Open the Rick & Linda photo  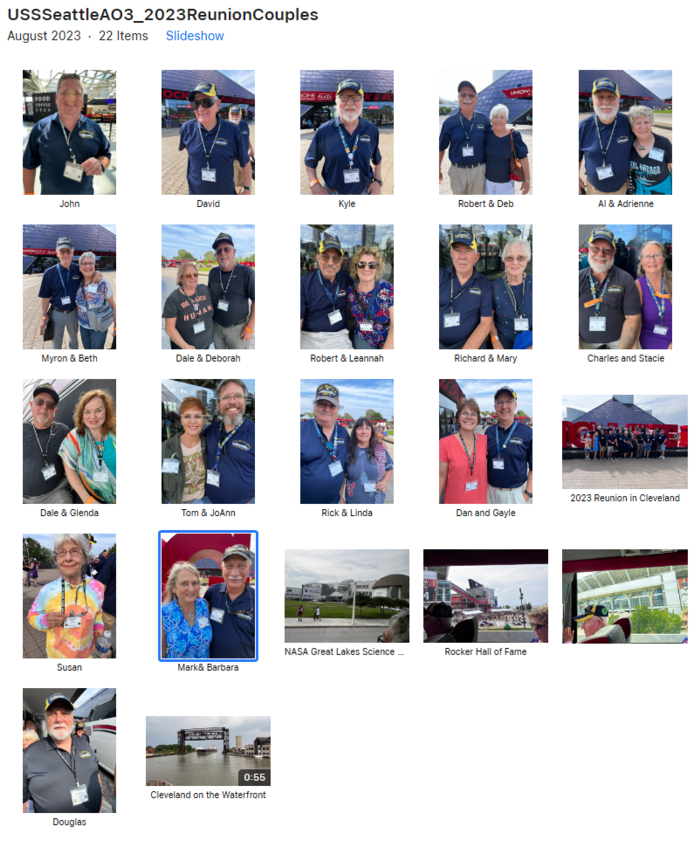pos(346,441)
